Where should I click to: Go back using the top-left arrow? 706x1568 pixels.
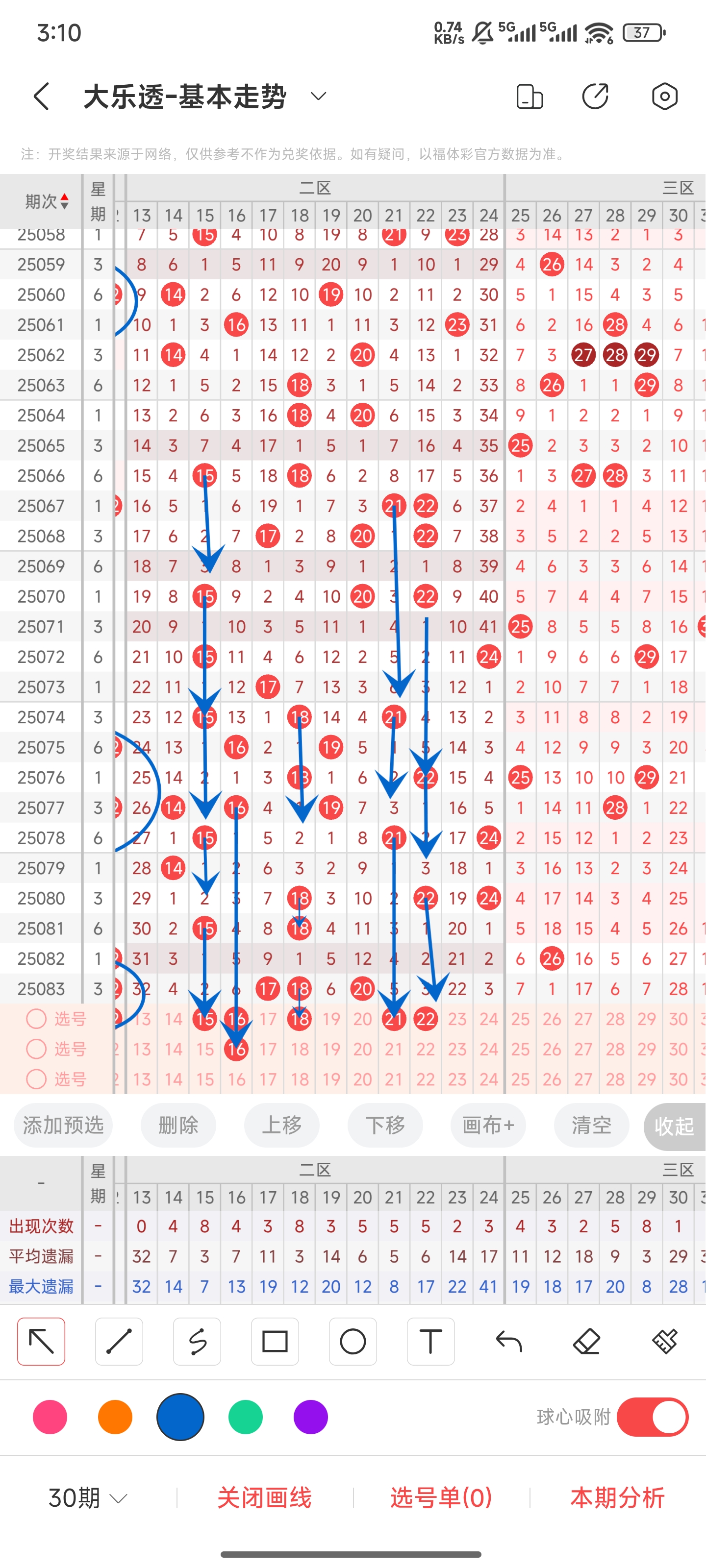pyautogui.click(x=41, y=96)
